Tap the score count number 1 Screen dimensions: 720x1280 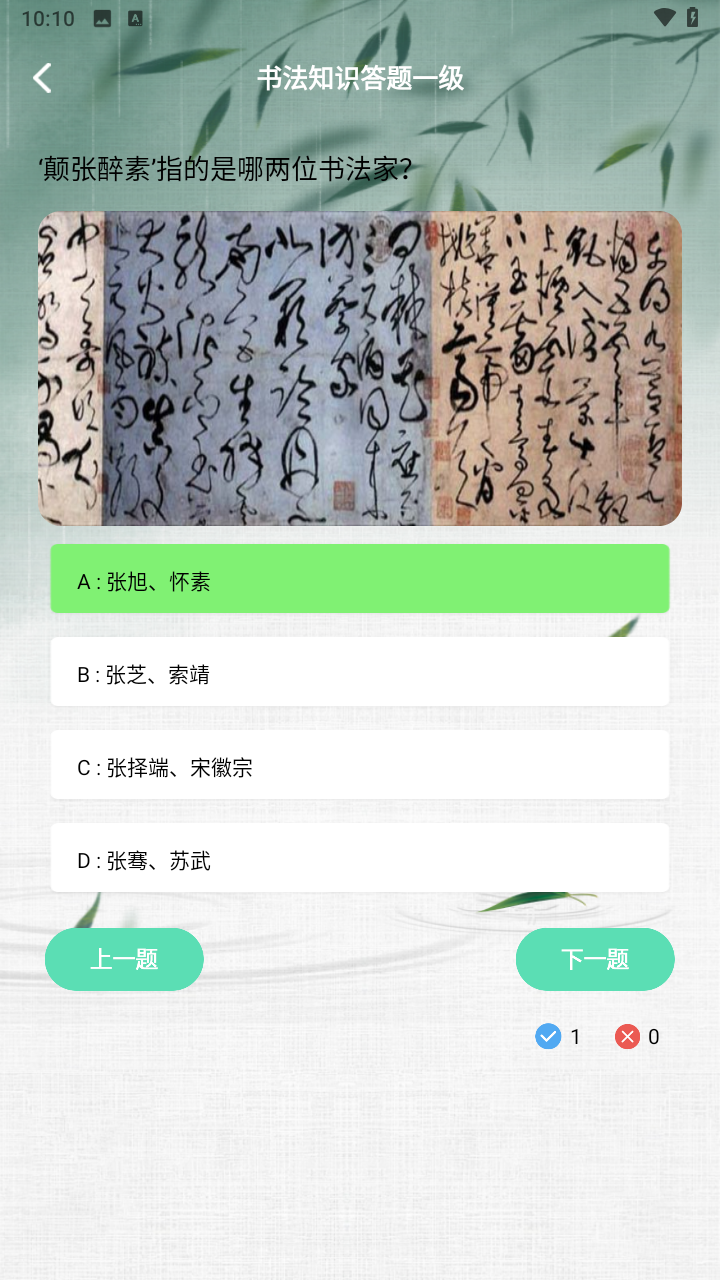pos(573,1036)
